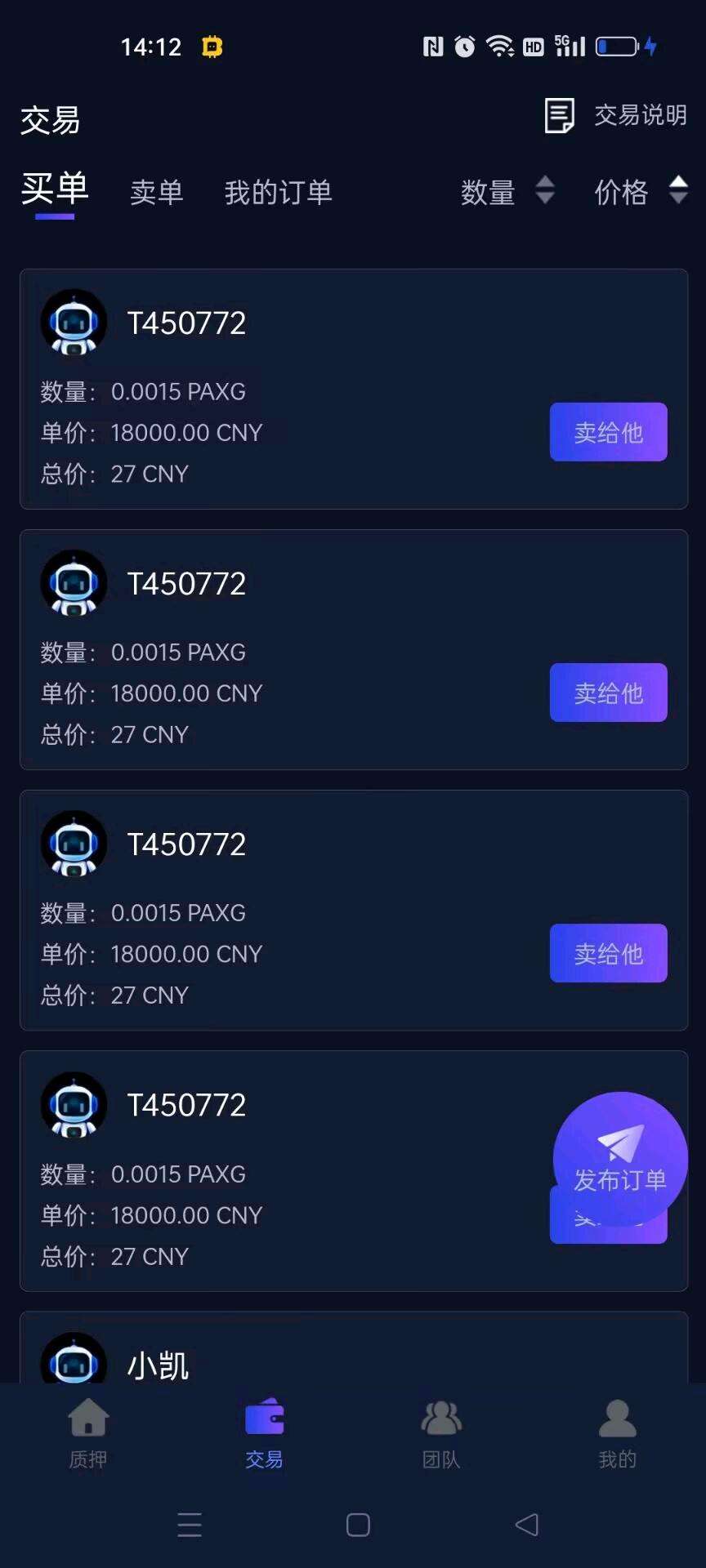The height and width of the screenshot is (1568, 706).
Task: Tap 发布订单 floating button
Action: [x=620, y=1158]
